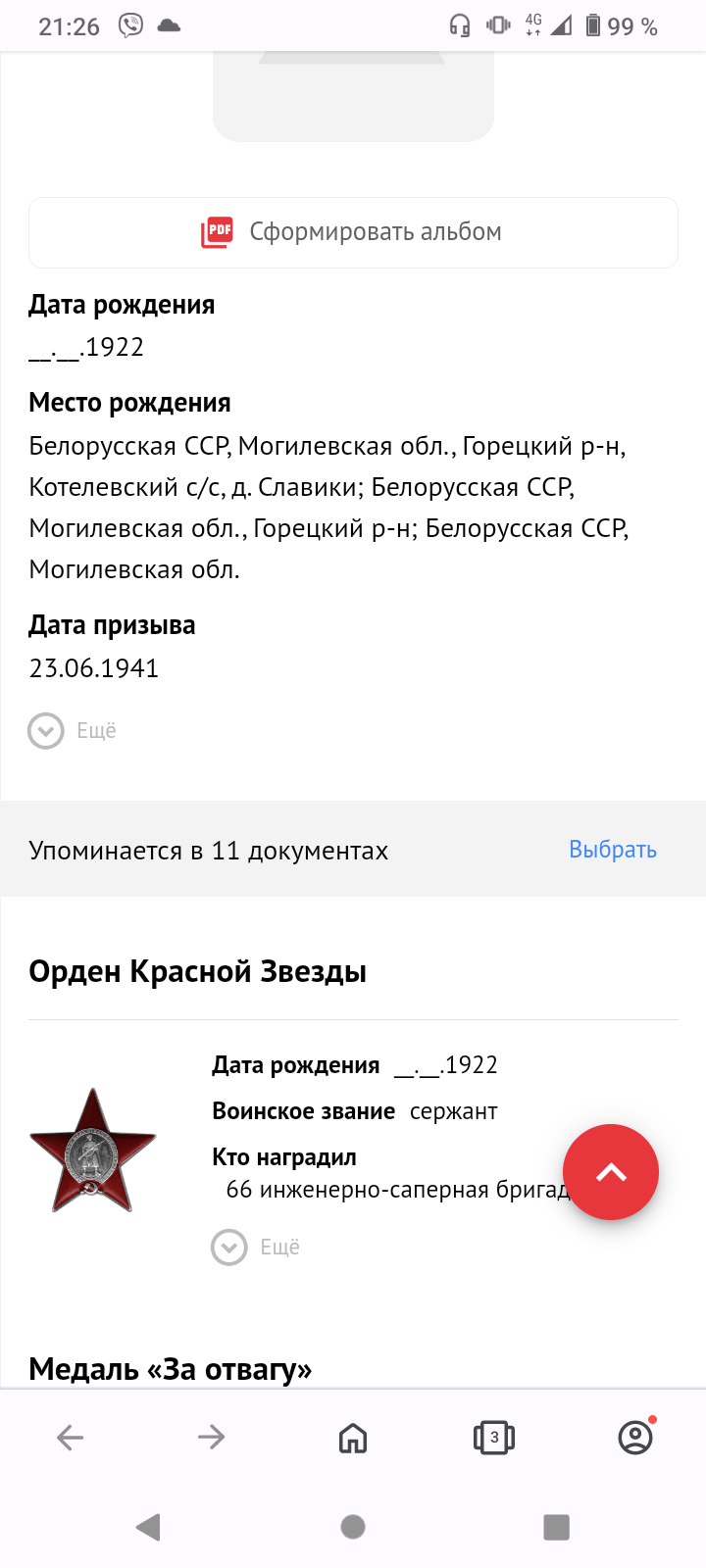Open the browser account profile
The height and width of the screenshot is (1568, 706).
pos(635,1438)
